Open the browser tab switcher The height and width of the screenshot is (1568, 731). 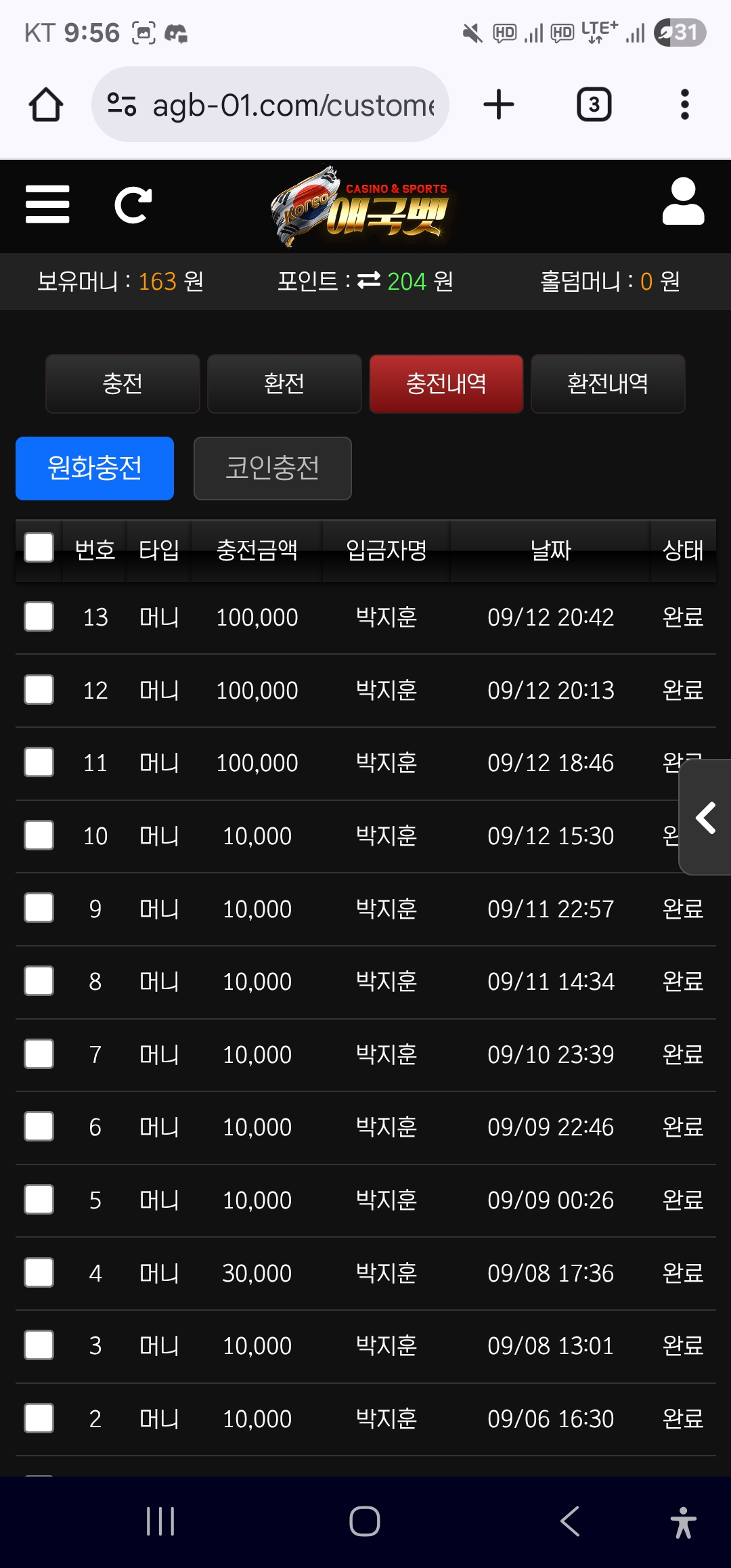pyautogui.click(x=594, y=105)
